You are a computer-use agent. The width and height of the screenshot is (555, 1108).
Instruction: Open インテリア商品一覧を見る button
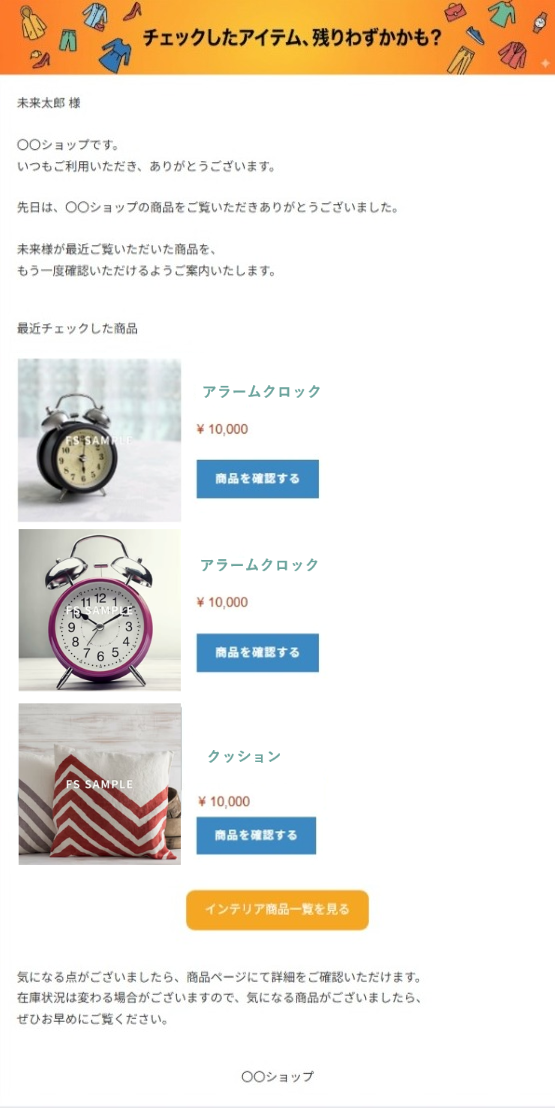click(277, 909)
